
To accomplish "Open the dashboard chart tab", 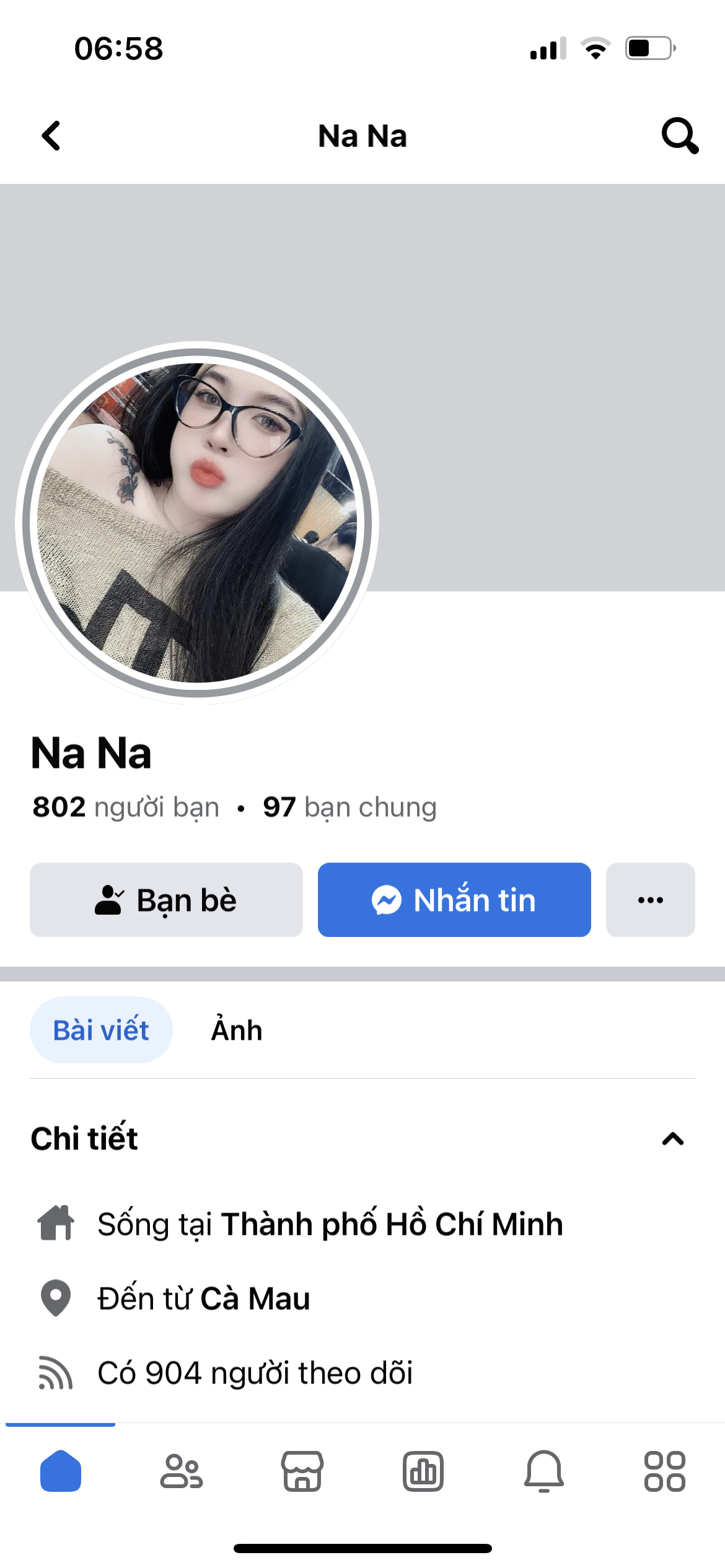I will (423, 1471).
